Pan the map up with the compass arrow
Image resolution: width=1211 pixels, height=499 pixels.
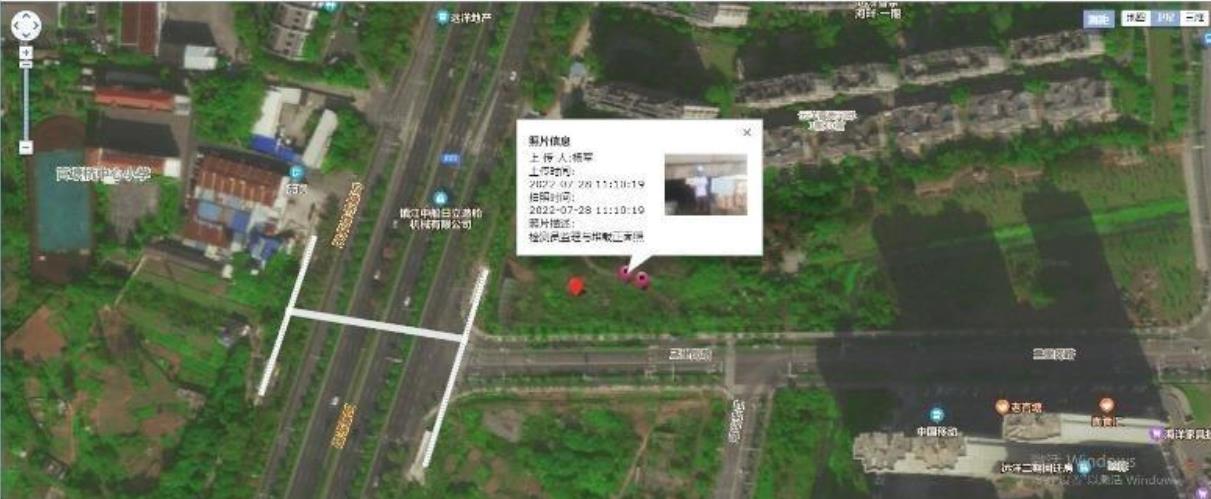click(27, 14)
